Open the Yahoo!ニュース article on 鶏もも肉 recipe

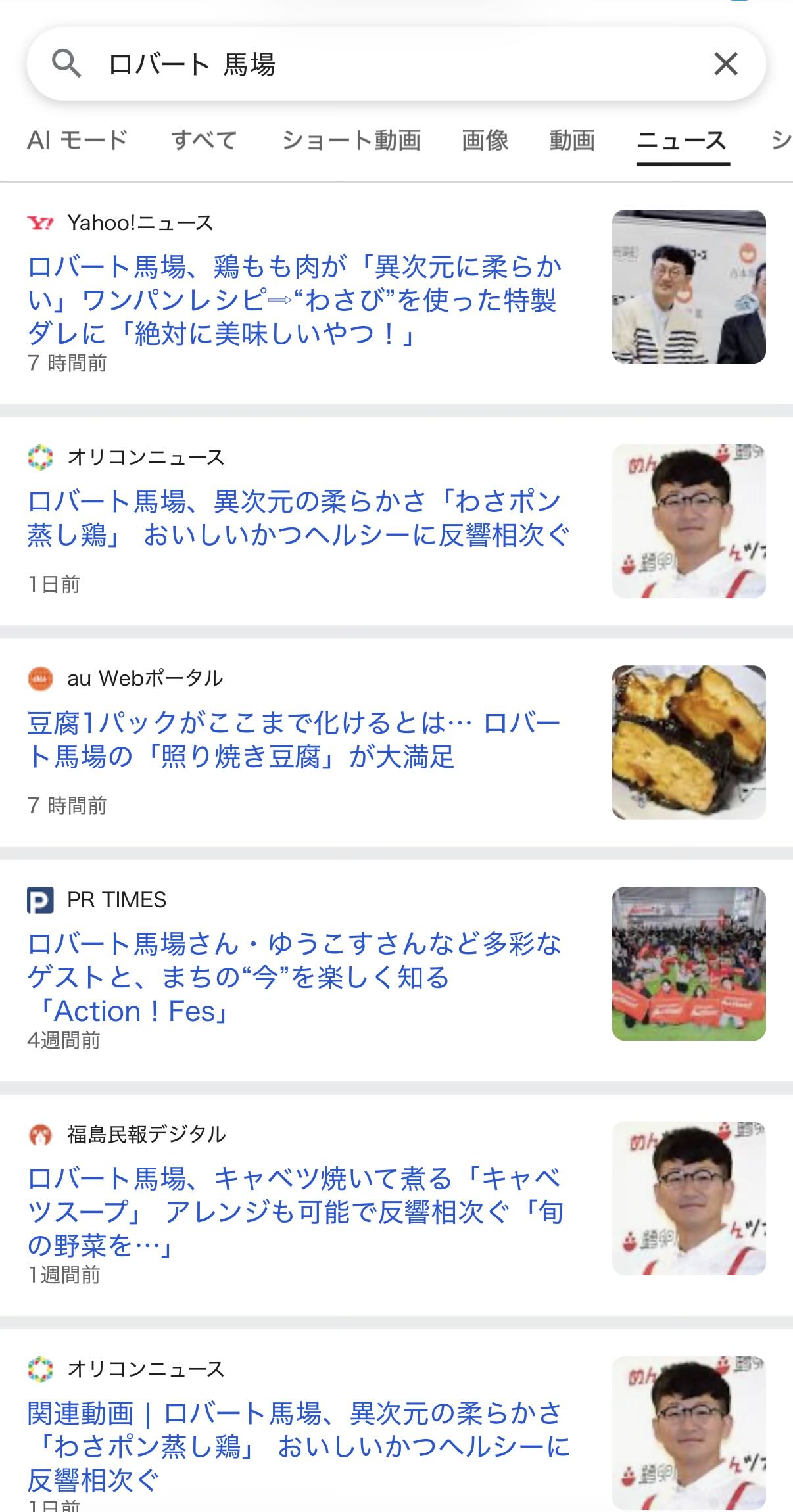pos(294,300)
